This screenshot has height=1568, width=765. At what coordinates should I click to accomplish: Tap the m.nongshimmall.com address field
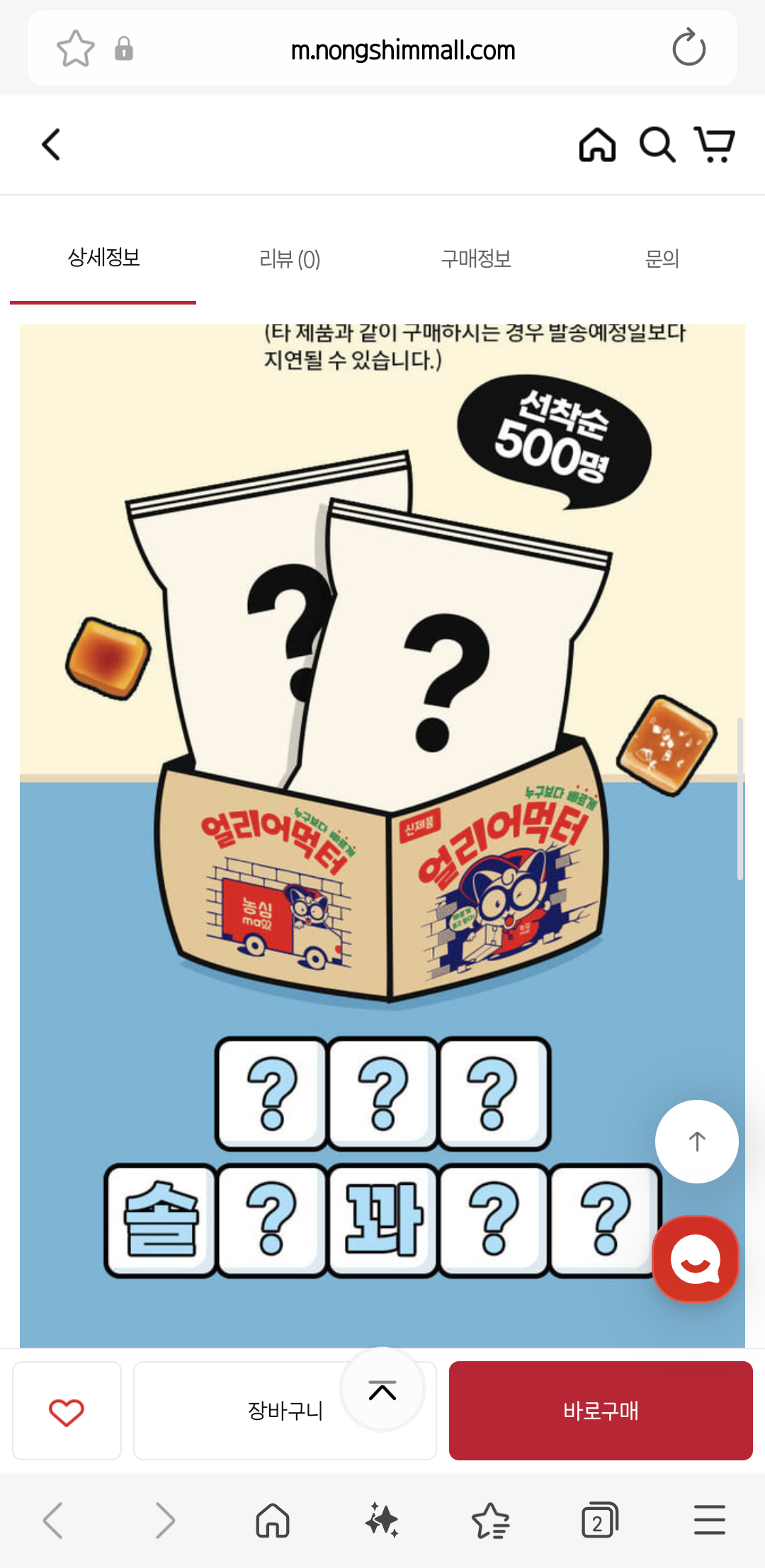402,50
